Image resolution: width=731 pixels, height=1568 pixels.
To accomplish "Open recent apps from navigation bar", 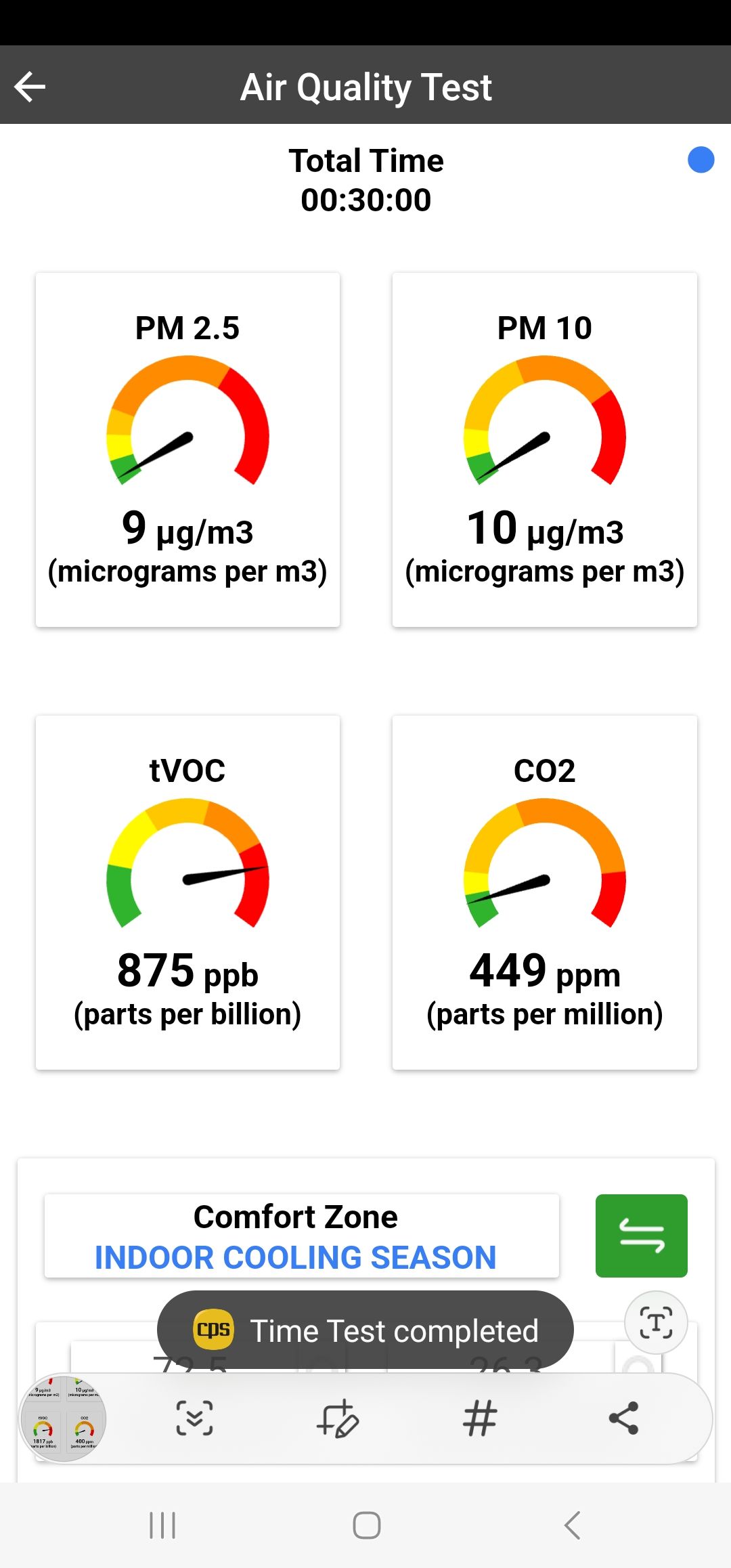I will [162, 1525].
